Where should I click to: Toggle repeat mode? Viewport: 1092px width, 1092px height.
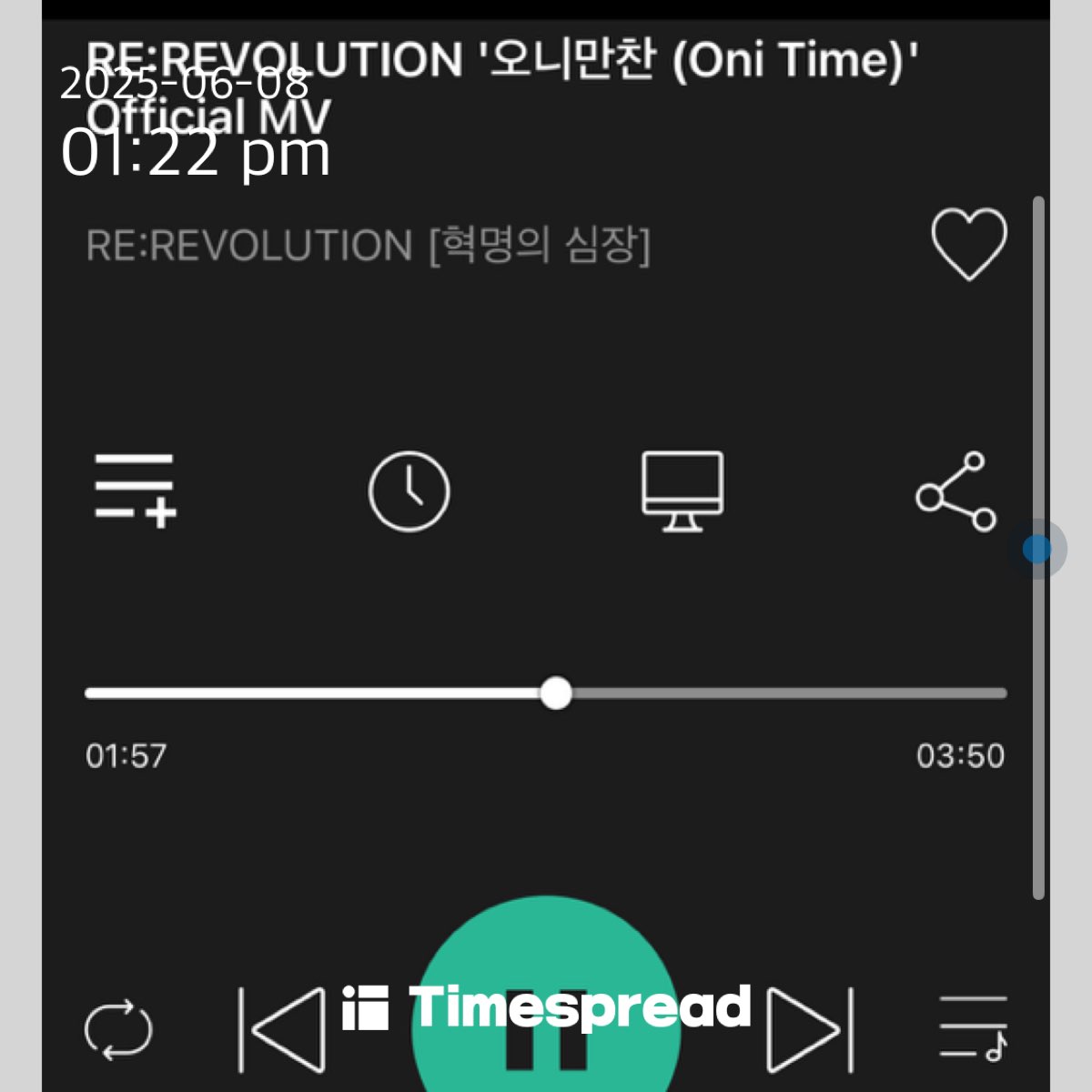118,1030
